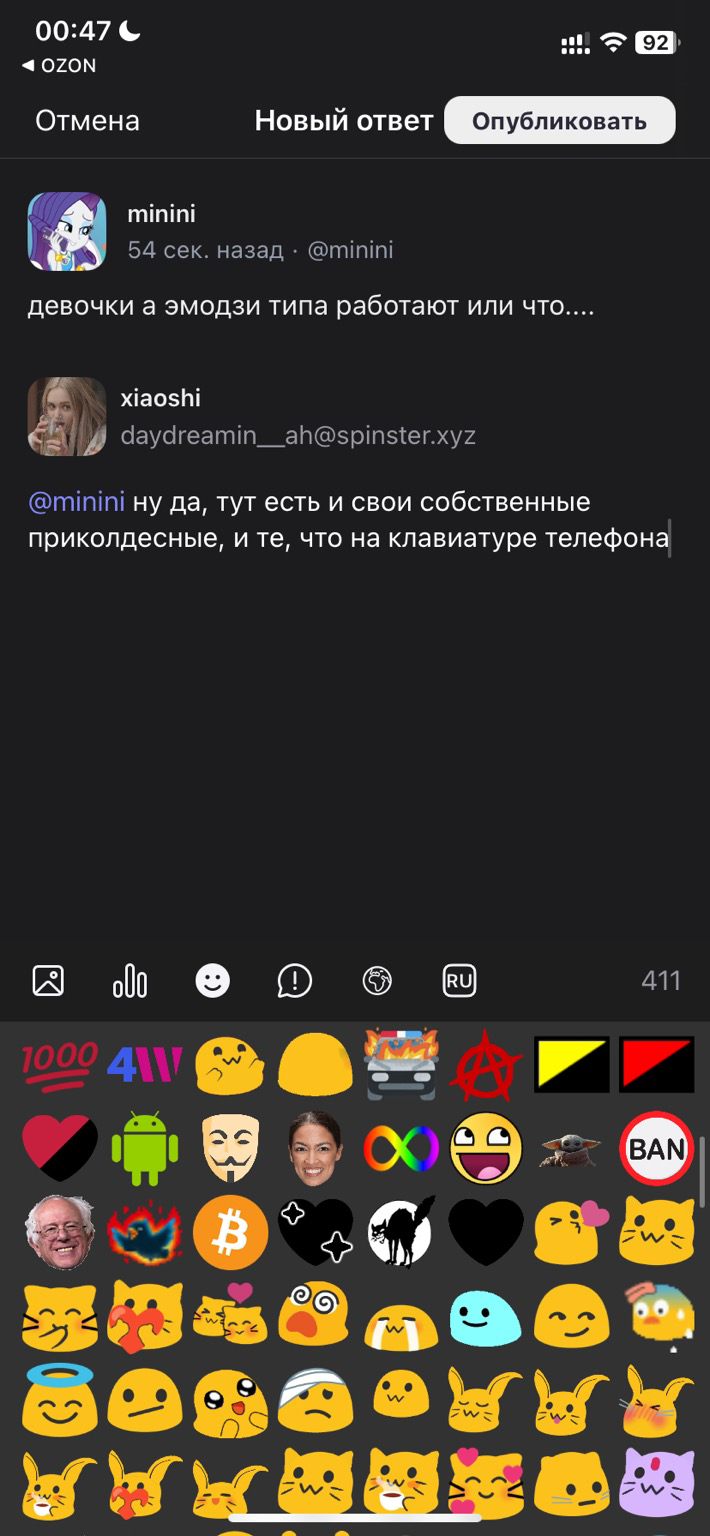Choose the red BAN sign emoji
Viewport: 710px width, 1536px height.
click(x=656, y=1148)
